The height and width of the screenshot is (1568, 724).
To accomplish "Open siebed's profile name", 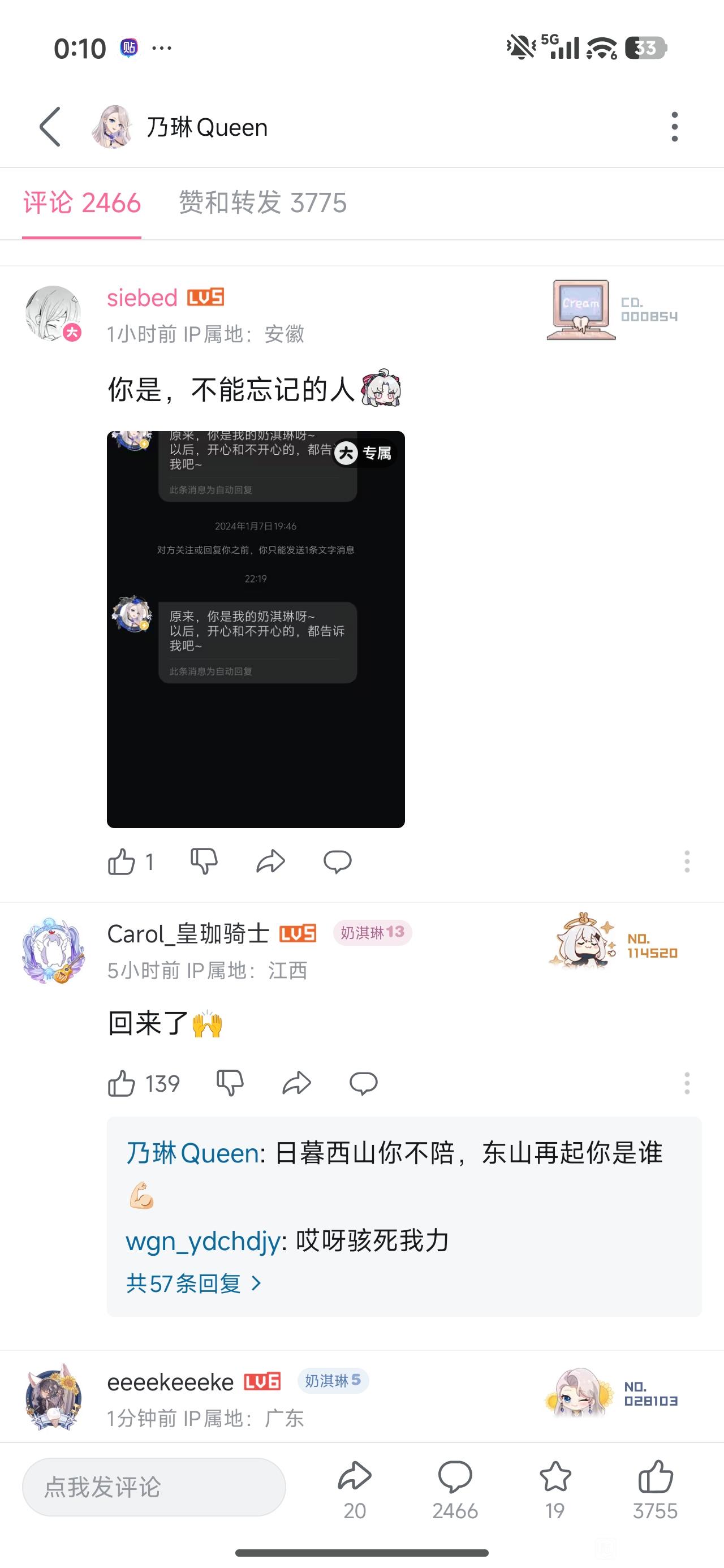I will [142, 298].
